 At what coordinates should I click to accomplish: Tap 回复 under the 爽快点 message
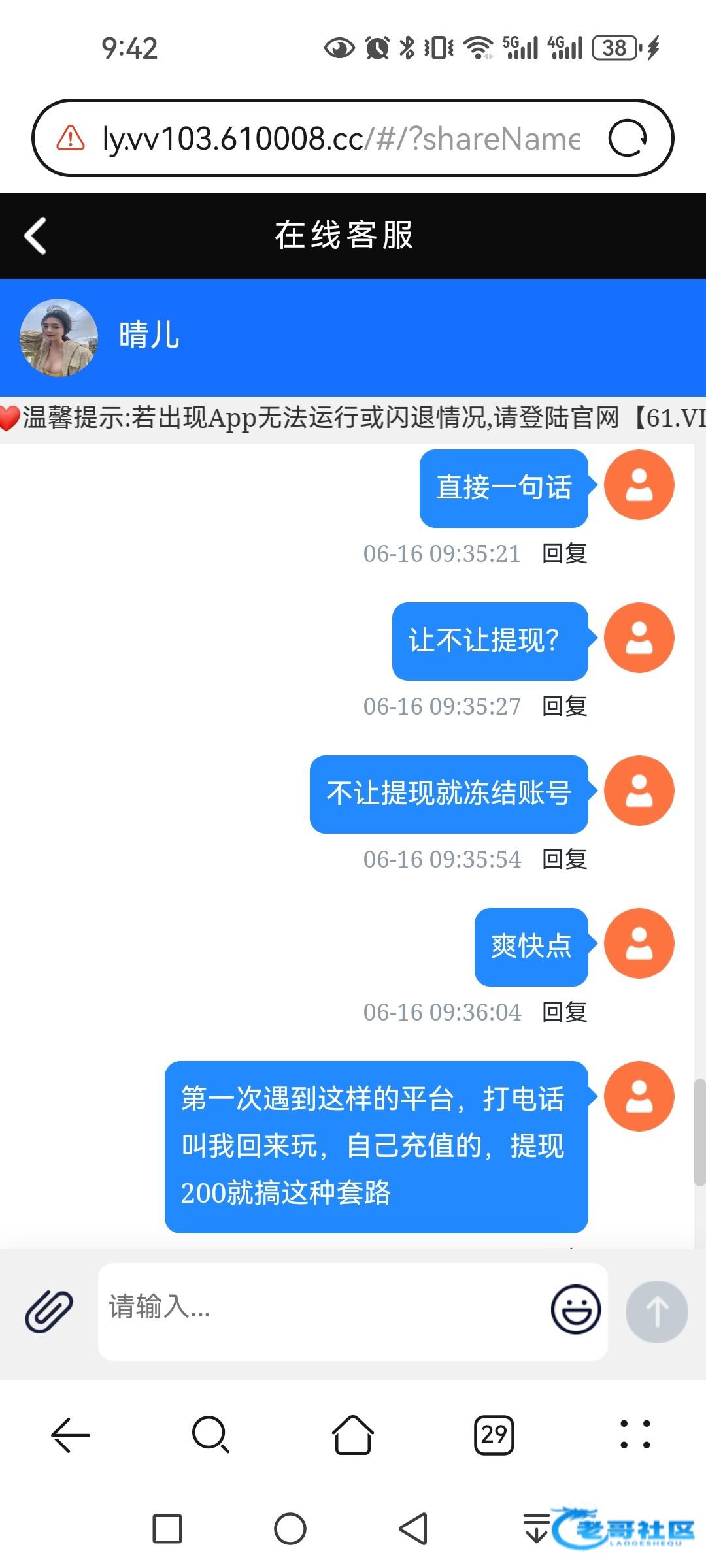tap(565, 1012)
